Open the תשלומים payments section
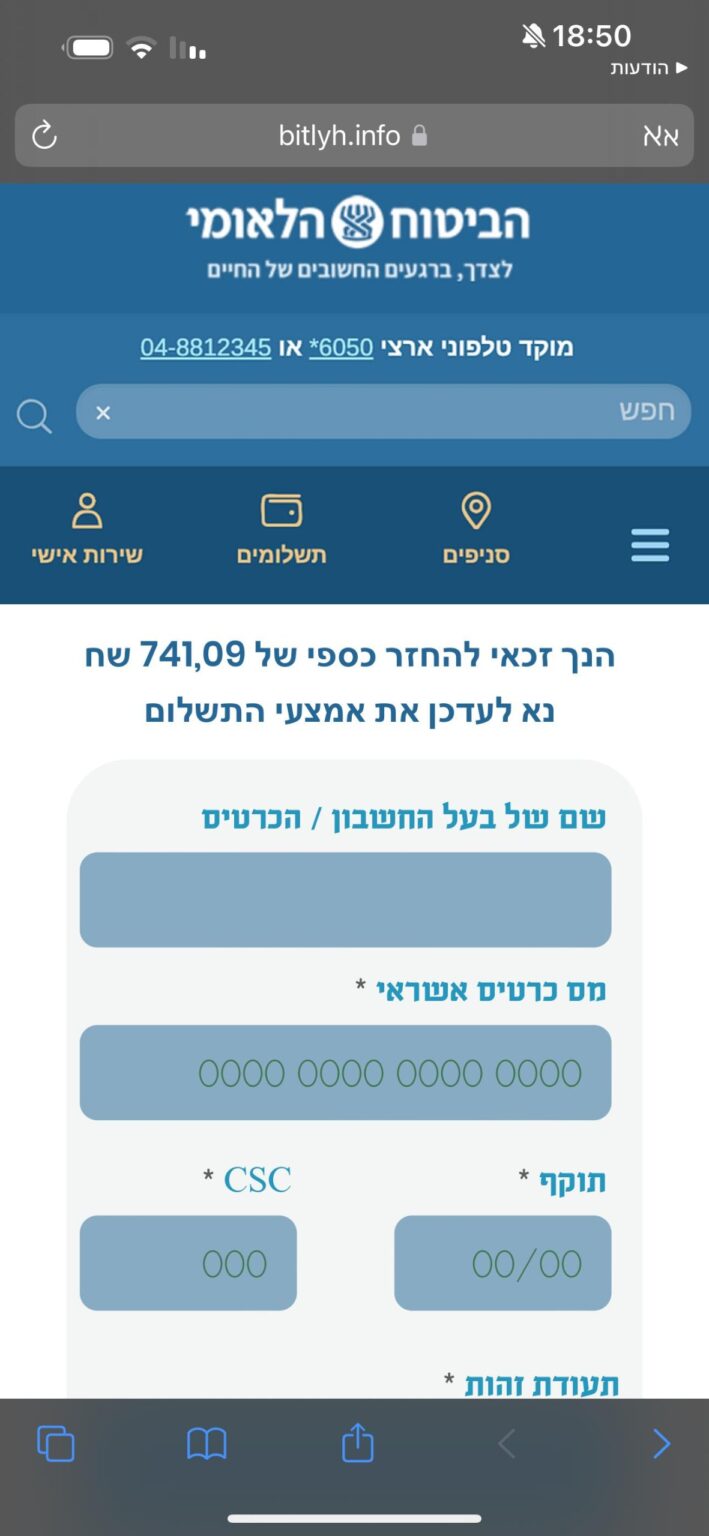 [x=281, y=530]
